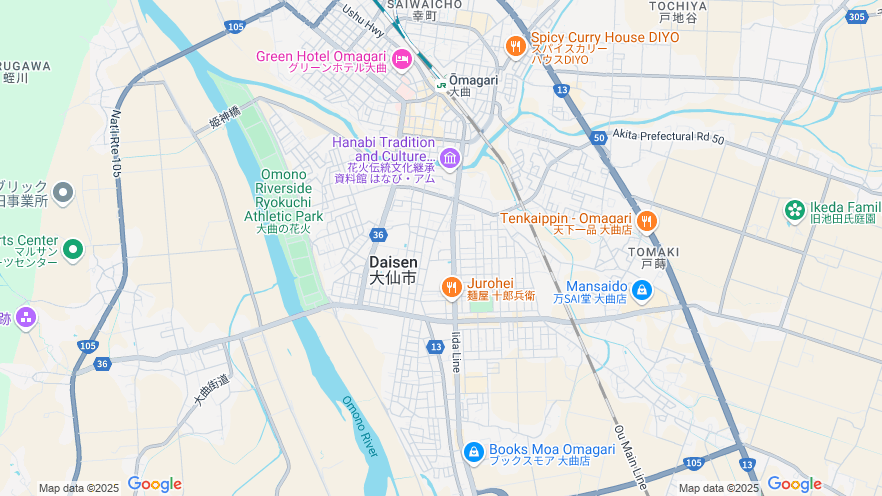This screenshot has width=882, height=496.
Task: Open the Books Moa Omagari marker
Action: pyautogui.click(x=474, y=452)
